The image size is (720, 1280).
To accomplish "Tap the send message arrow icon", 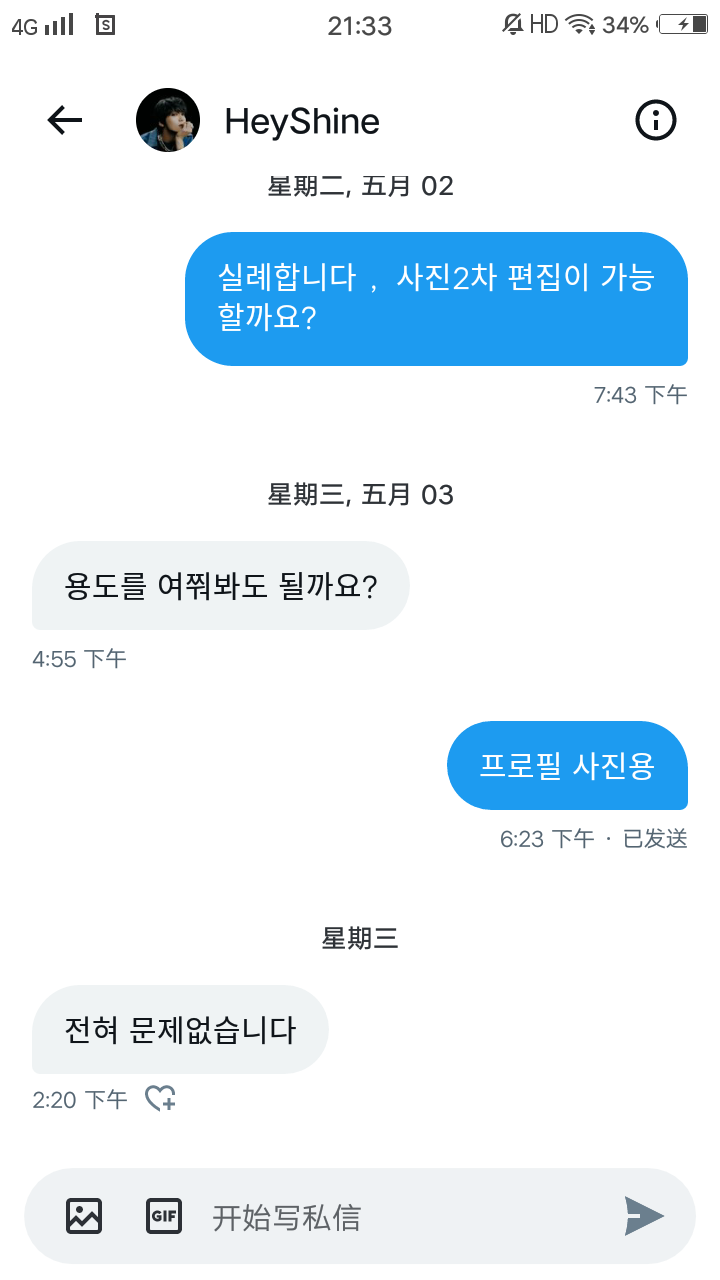I will point(642,1216).
